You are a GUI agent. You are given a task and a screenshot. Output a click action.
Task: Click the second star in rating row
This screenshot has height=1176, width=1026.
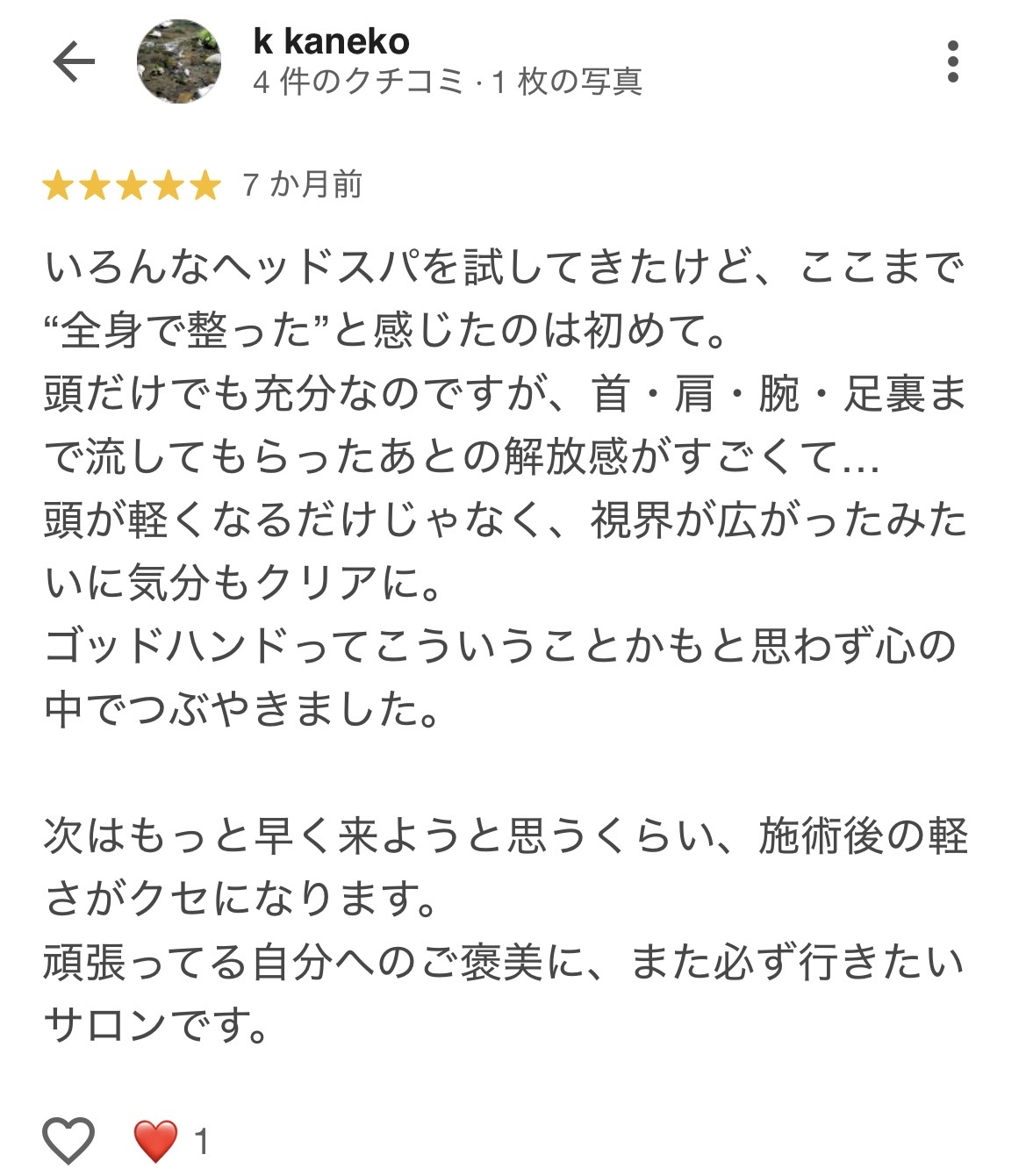[97, 185]
